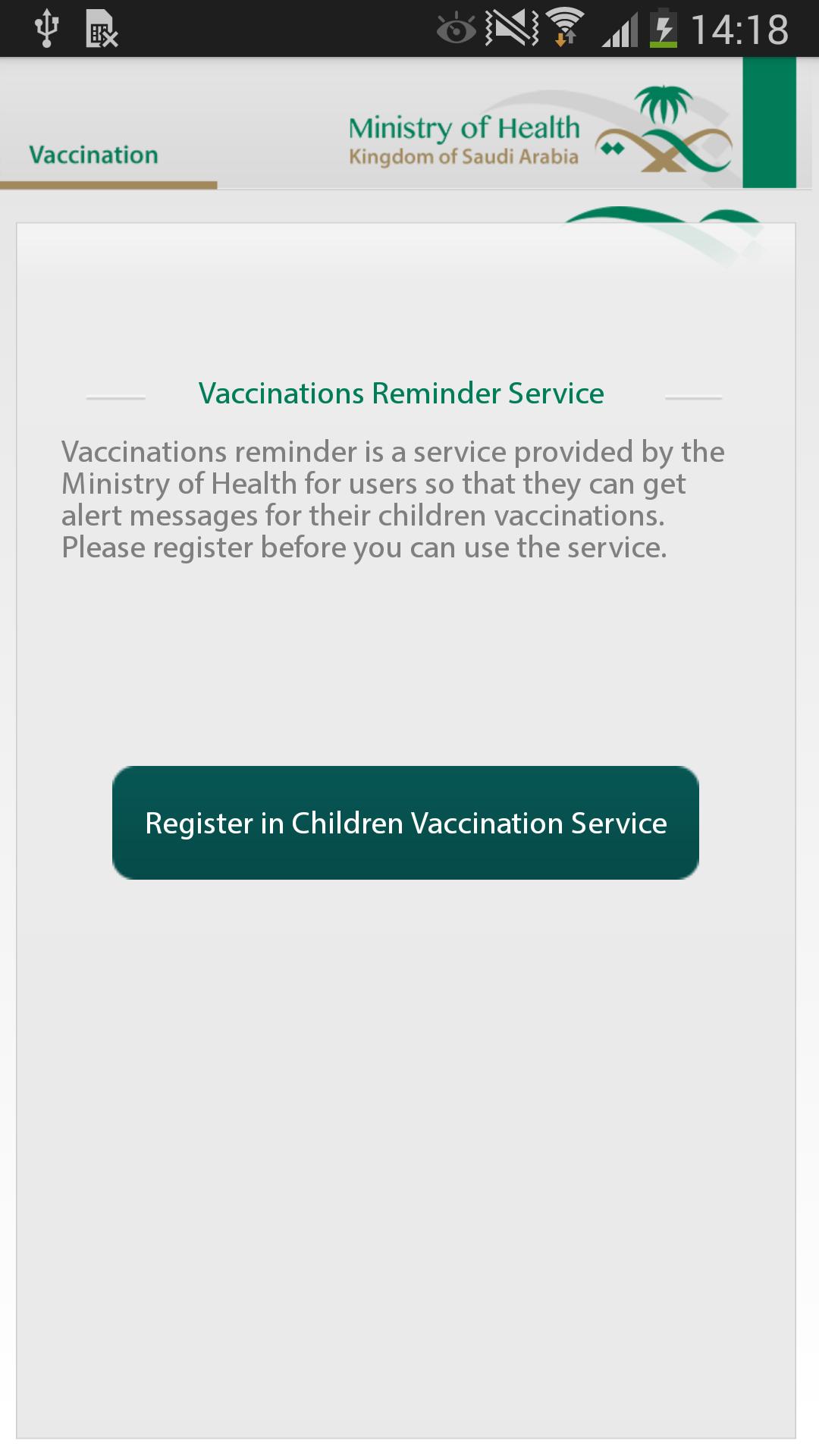The height and width of the screenshot is (1456, 819).
Task: Click the Vaccinations Reminder Service heading
Action: pos(401,393)
